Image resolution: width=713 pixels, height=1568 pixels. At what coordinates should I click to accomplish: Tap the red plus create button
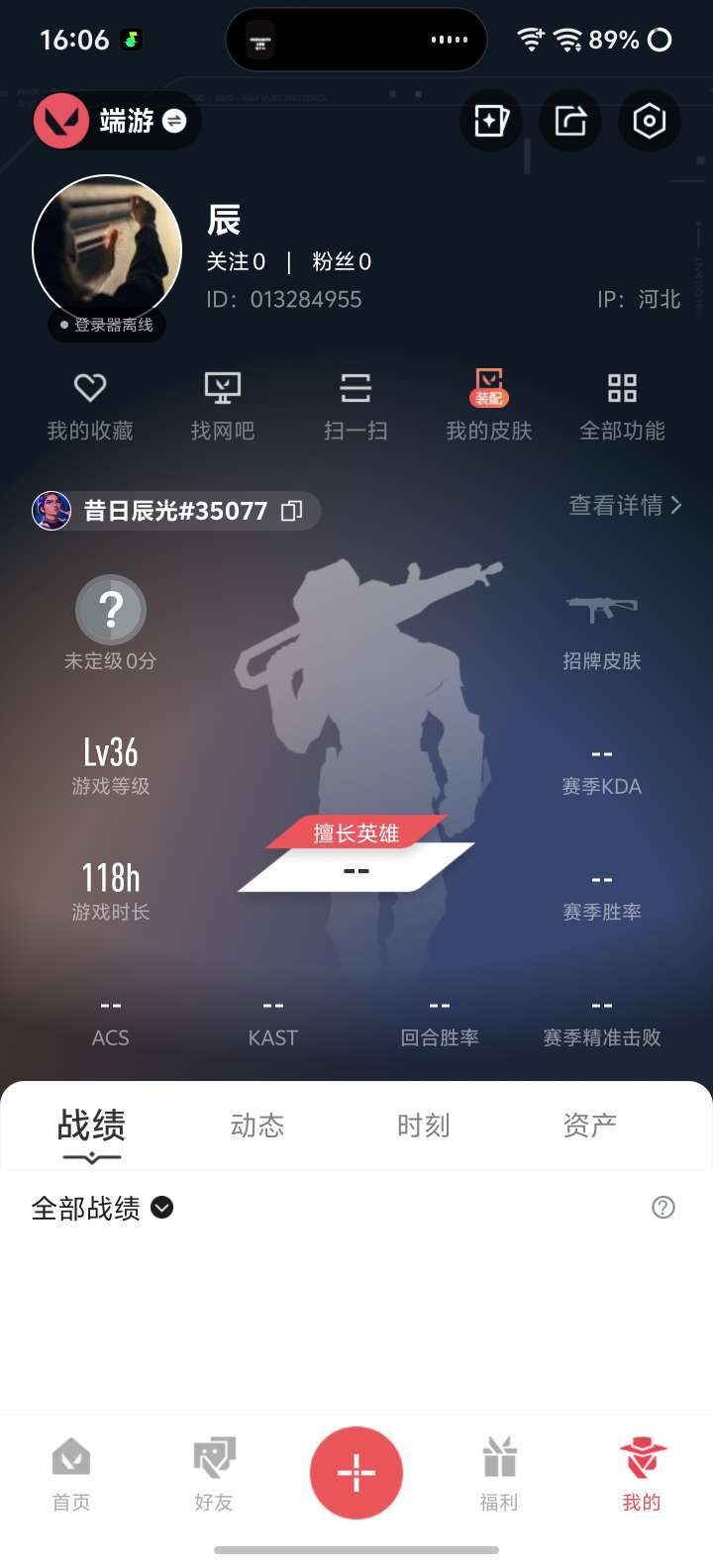(x=356, y=1473)
